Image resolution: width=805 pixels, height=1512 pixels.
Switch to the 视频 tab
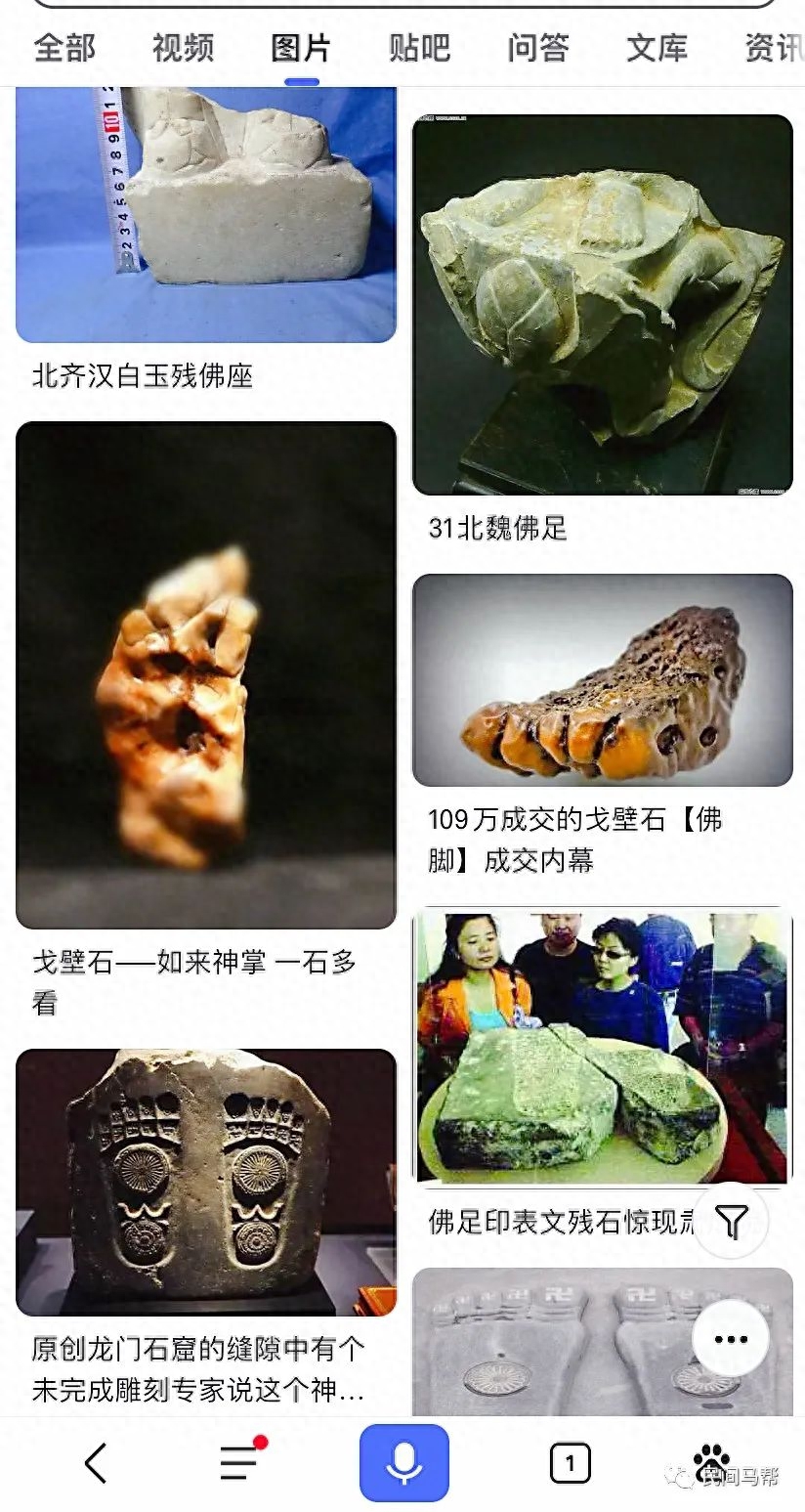tap(183, 47)
